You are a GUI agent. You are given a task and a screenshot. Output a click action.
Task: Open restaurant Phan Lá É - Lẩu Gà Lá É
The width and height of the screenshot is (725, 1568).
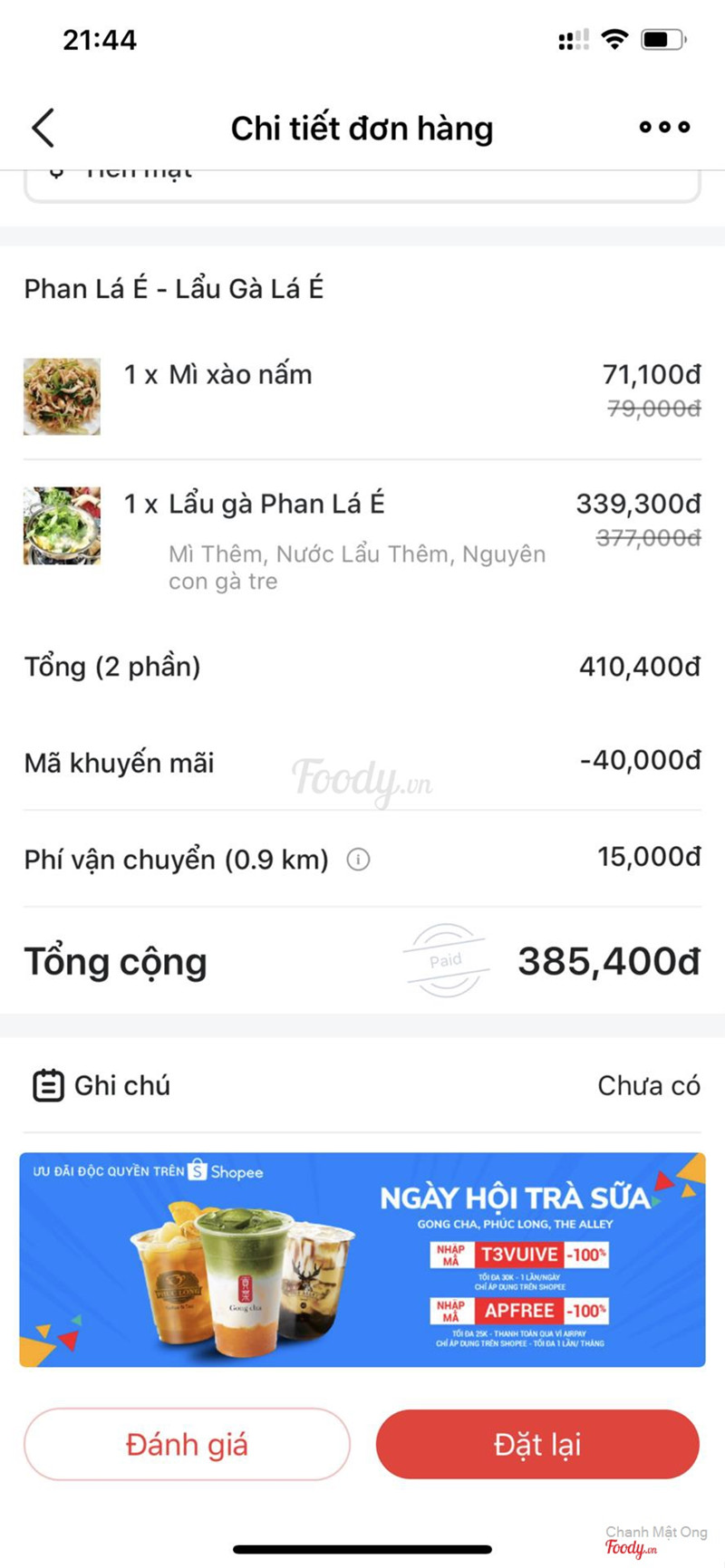(x=174, y=289)
